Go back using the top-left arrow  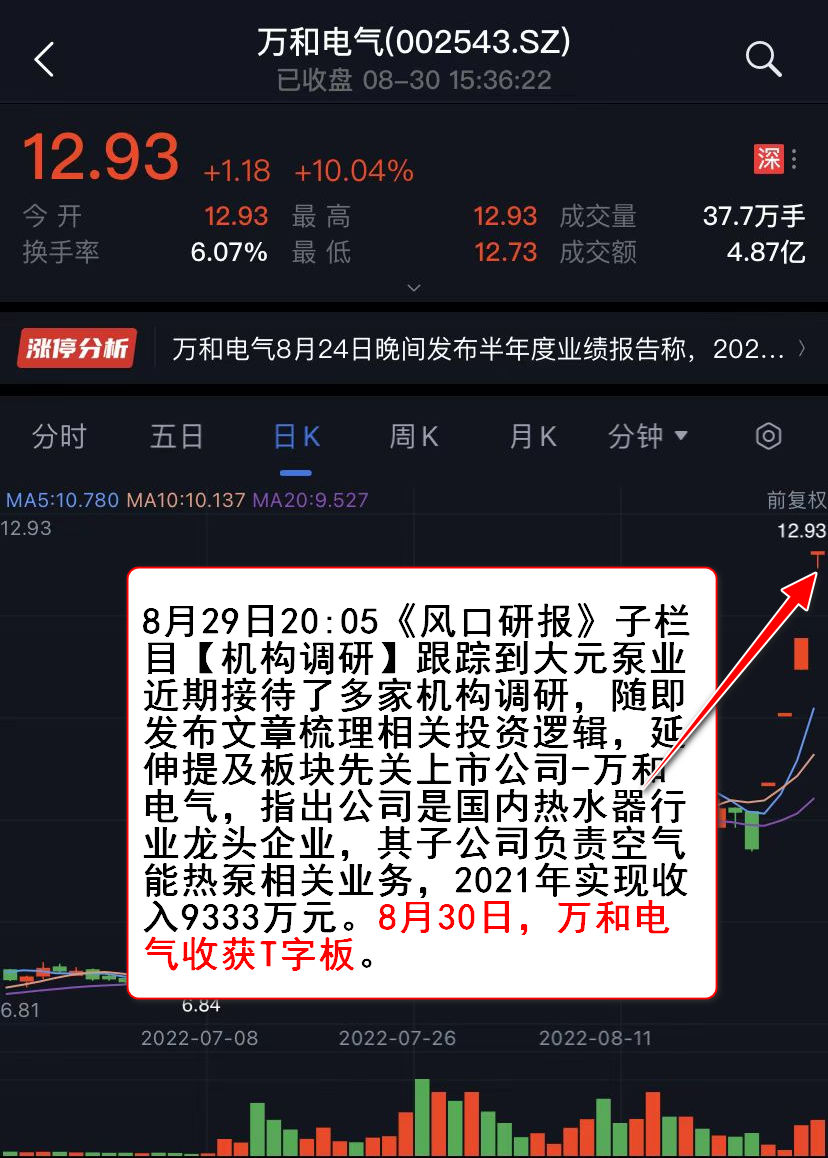[x=43, y=60]
